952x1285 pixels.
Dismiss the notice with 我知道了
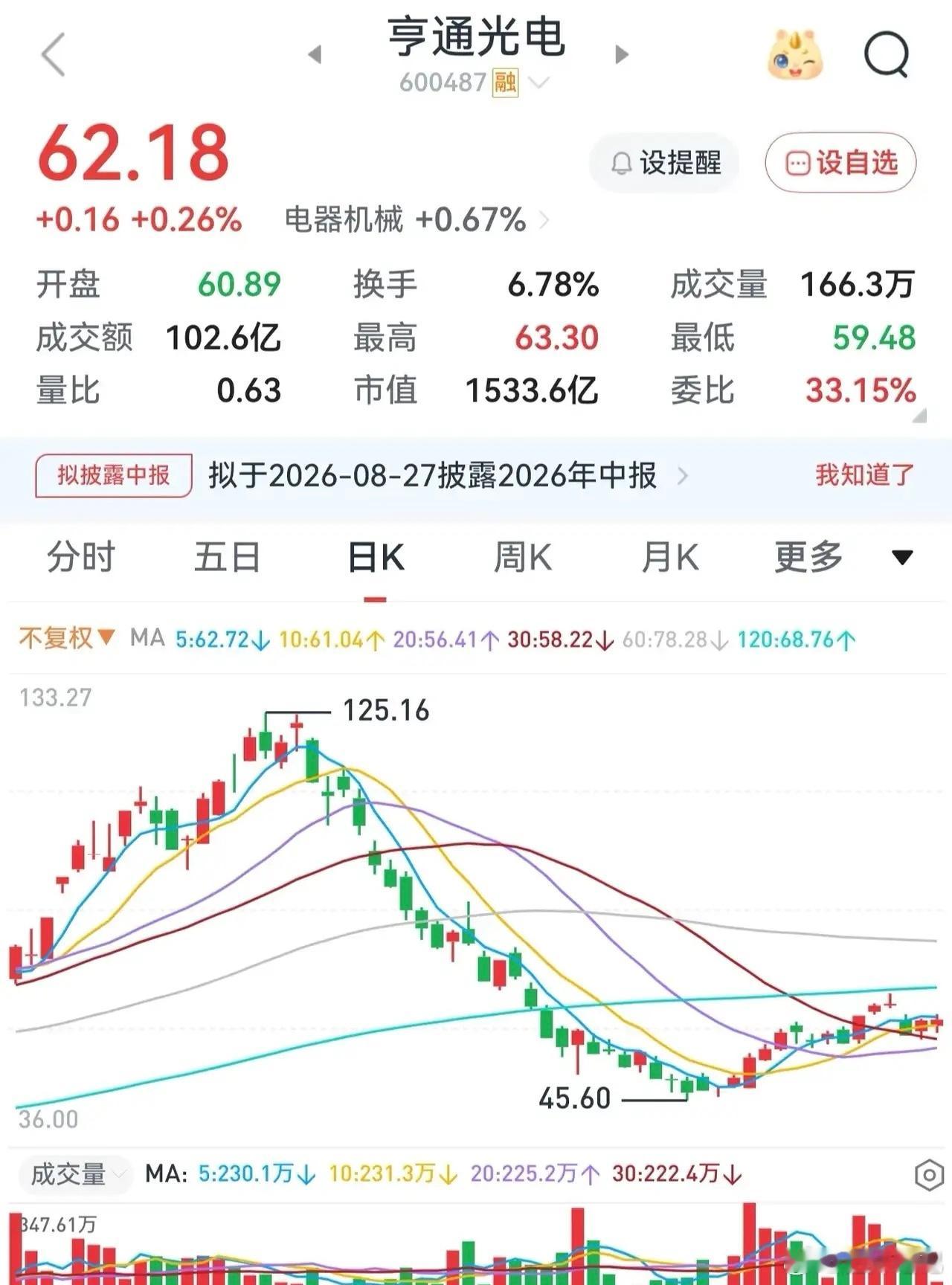[x=864, y=474]
